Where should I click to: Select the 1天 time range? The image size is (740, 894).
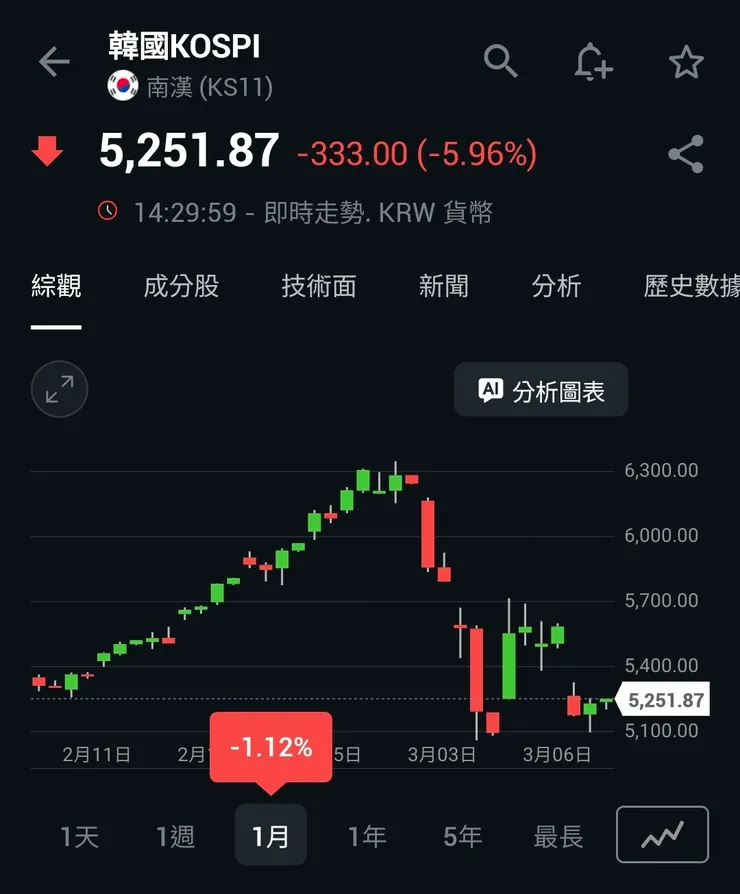tap(78, 834)
